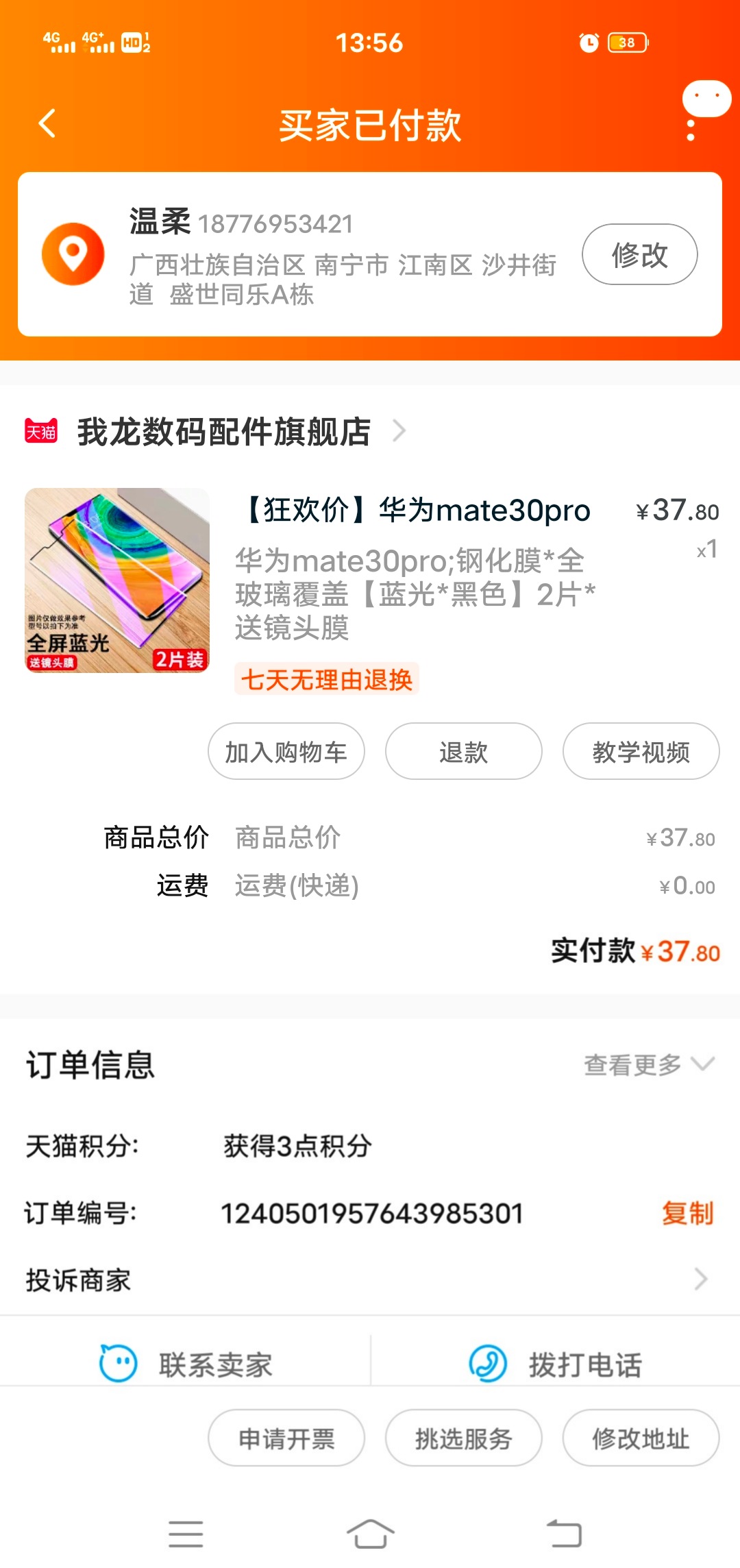
Task: Go to the system home screen
Action: click(370, 1534)
